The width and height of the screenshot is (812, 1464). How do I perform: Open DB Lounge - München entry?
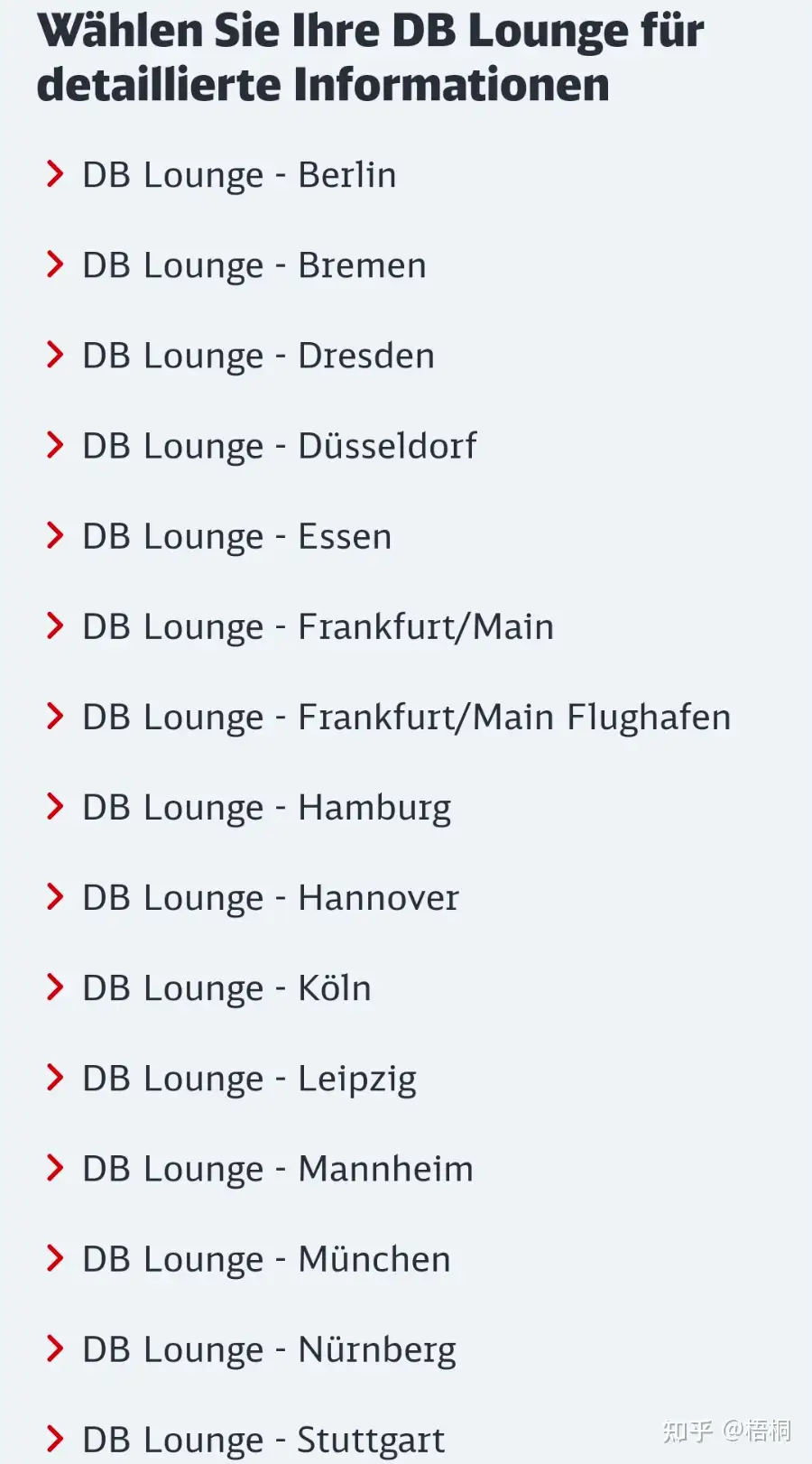266,1258
